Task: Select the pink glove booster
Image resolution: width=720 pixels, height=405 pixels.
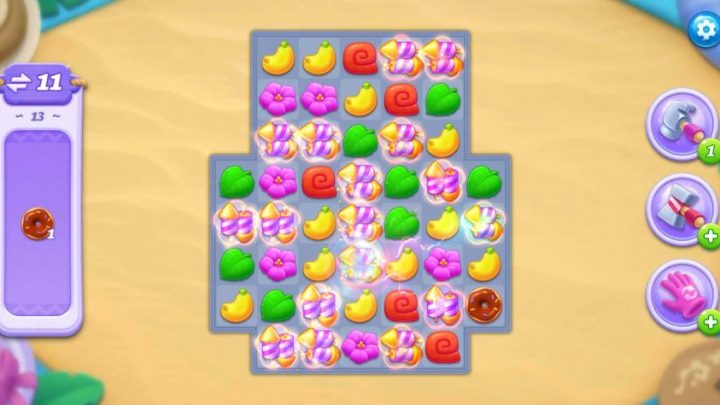Action: coord(680,295)
